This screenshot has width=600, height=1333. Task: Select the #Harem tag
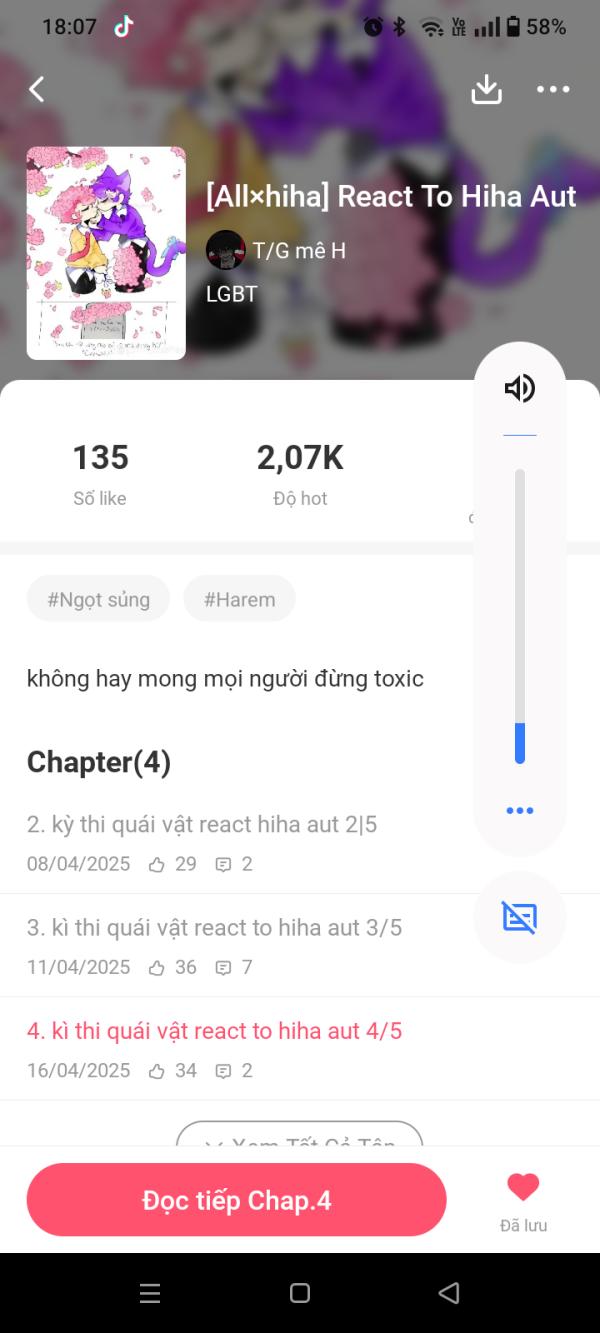(239, 599)
